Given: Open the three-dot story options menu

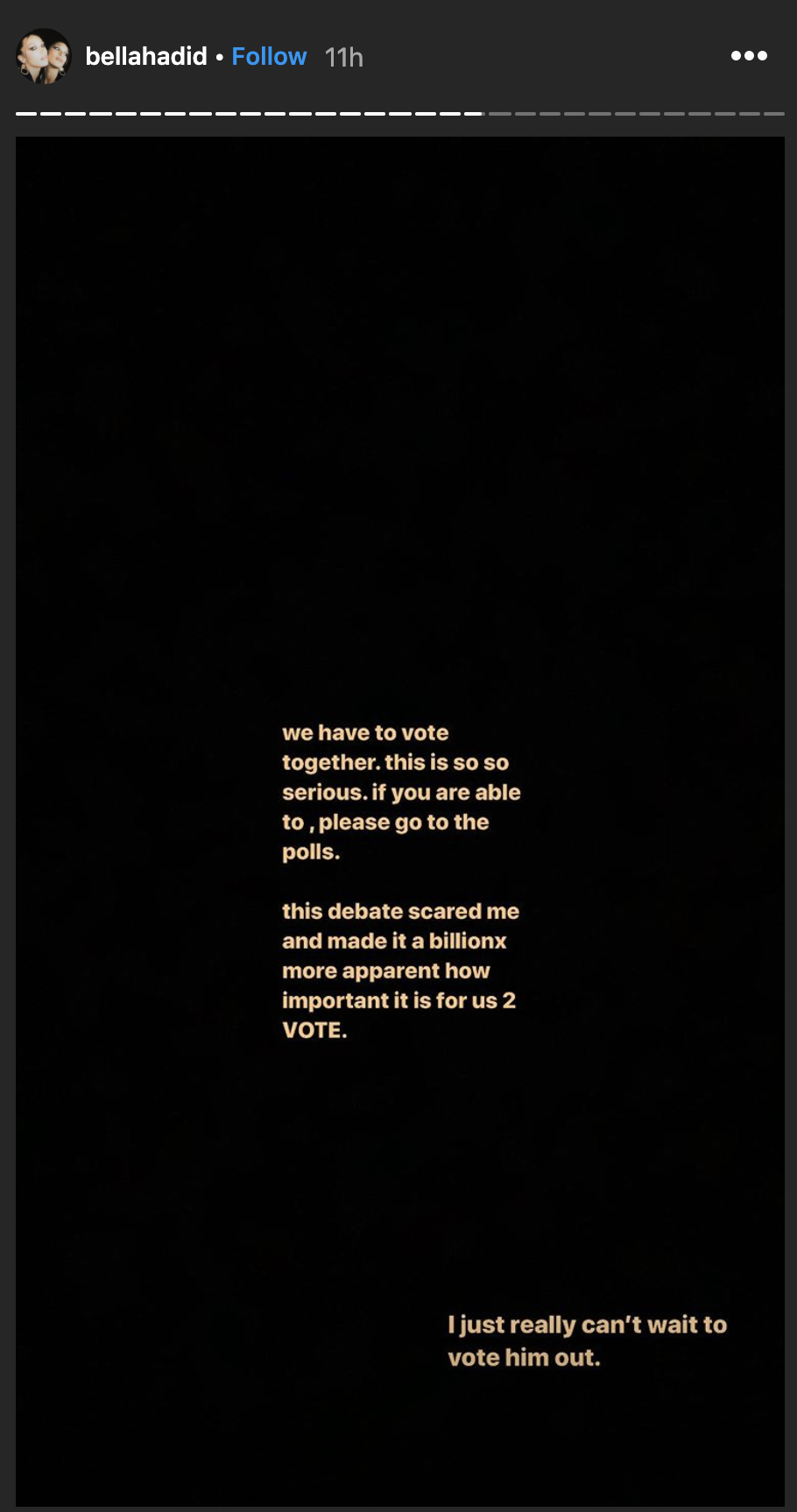Looking at the screenshot, I should click(x=749, y=56).
